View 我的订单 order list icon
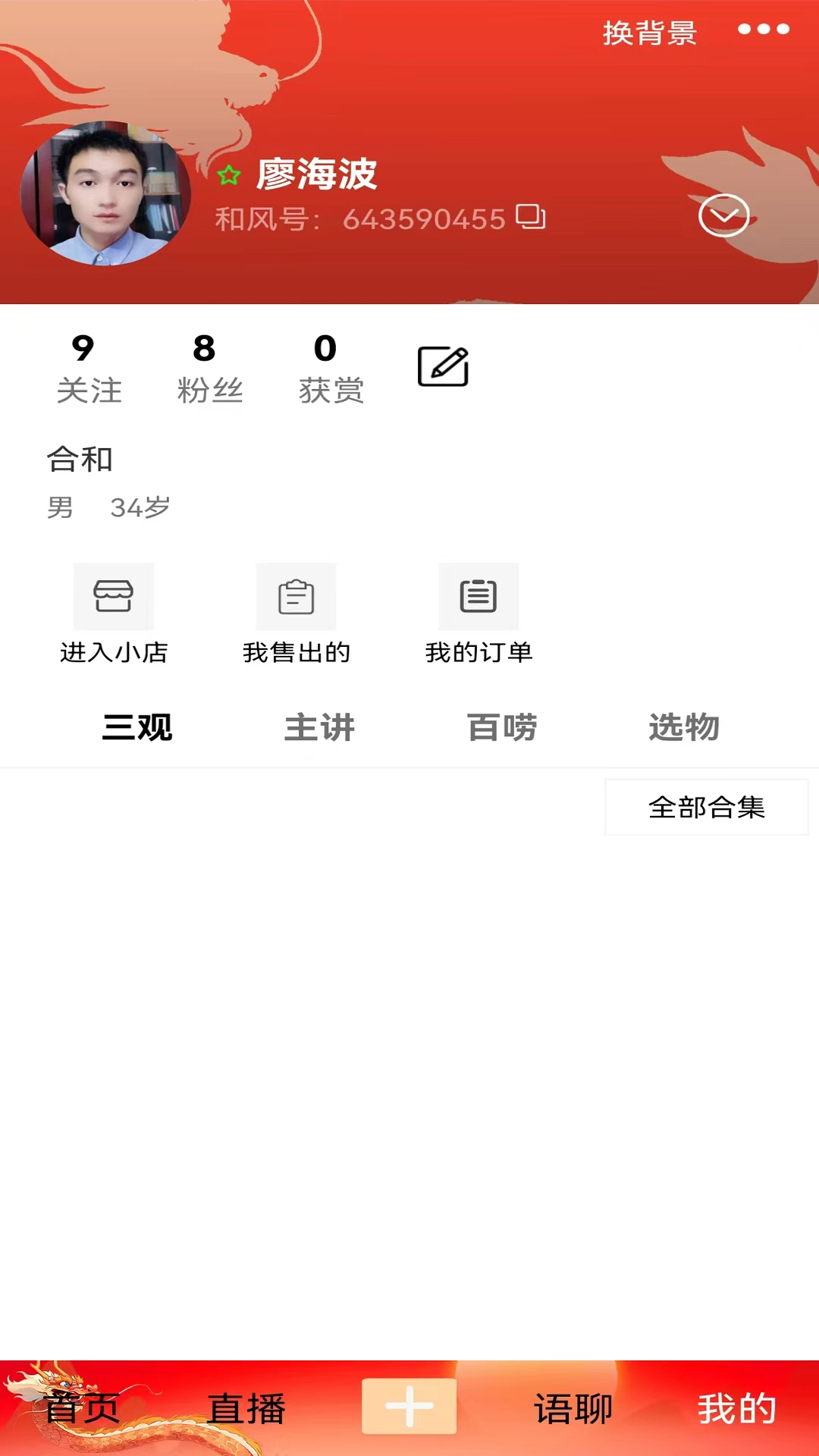The width and height of the screenshot is (819, 1456). coord(479,596)
